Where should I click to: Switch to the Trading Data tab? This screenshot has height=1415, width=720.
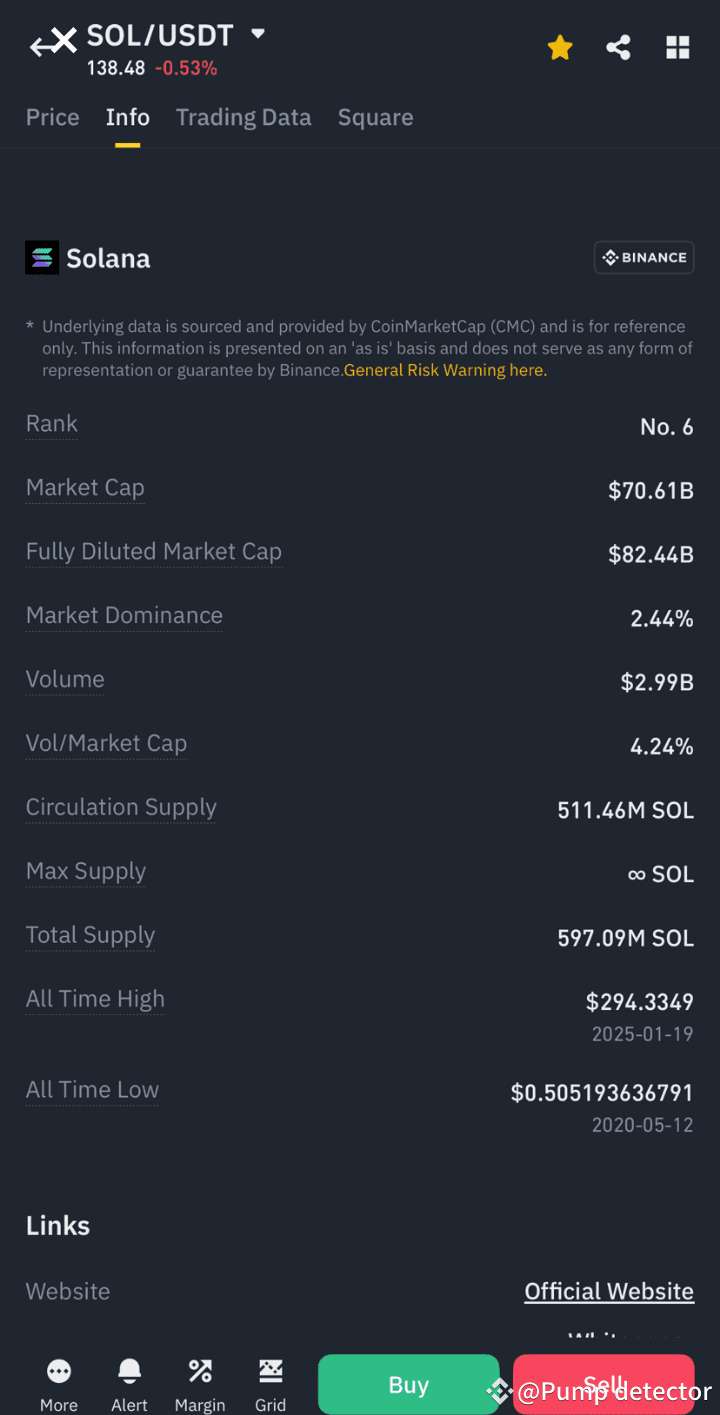click(x=243, y=117)
